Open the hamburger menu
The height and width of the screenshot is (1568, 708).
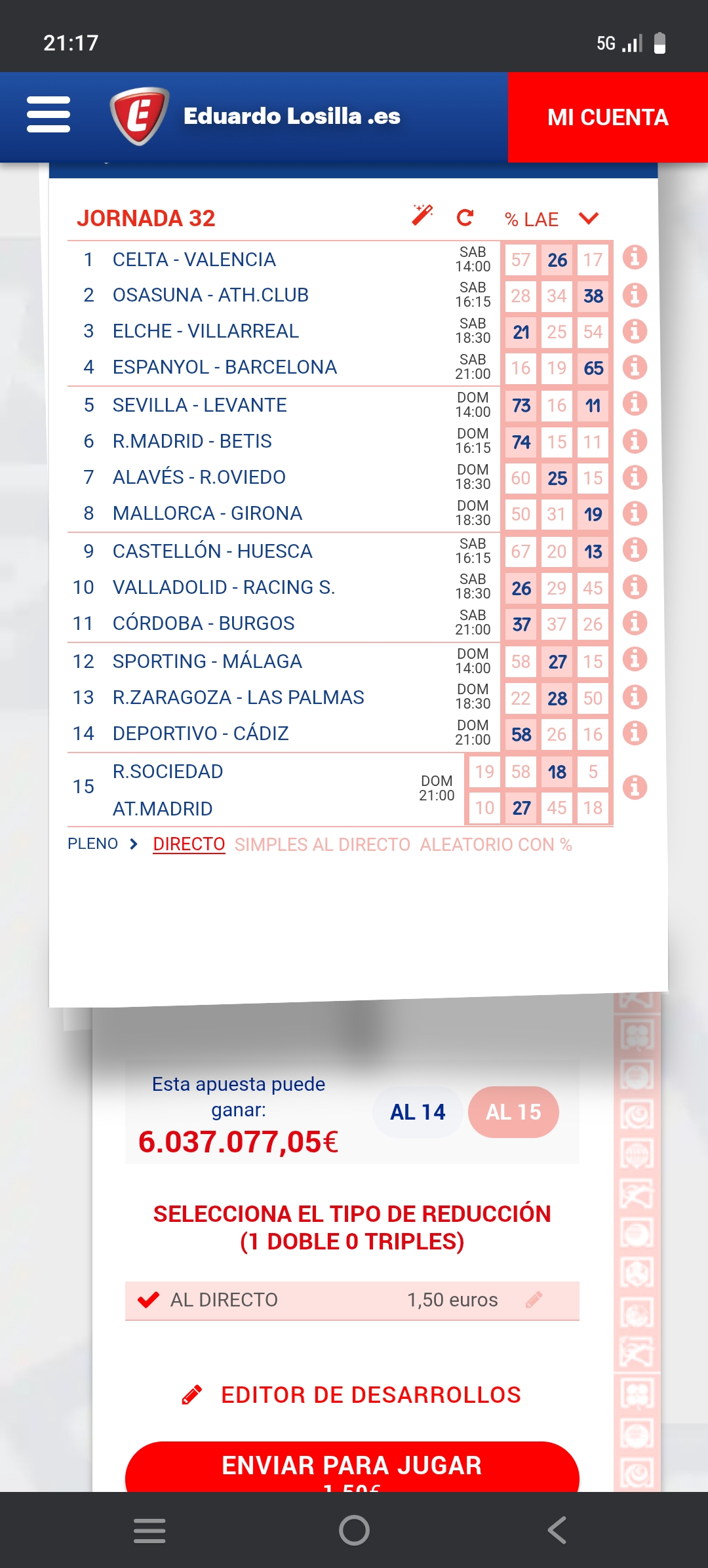point(49,115)
